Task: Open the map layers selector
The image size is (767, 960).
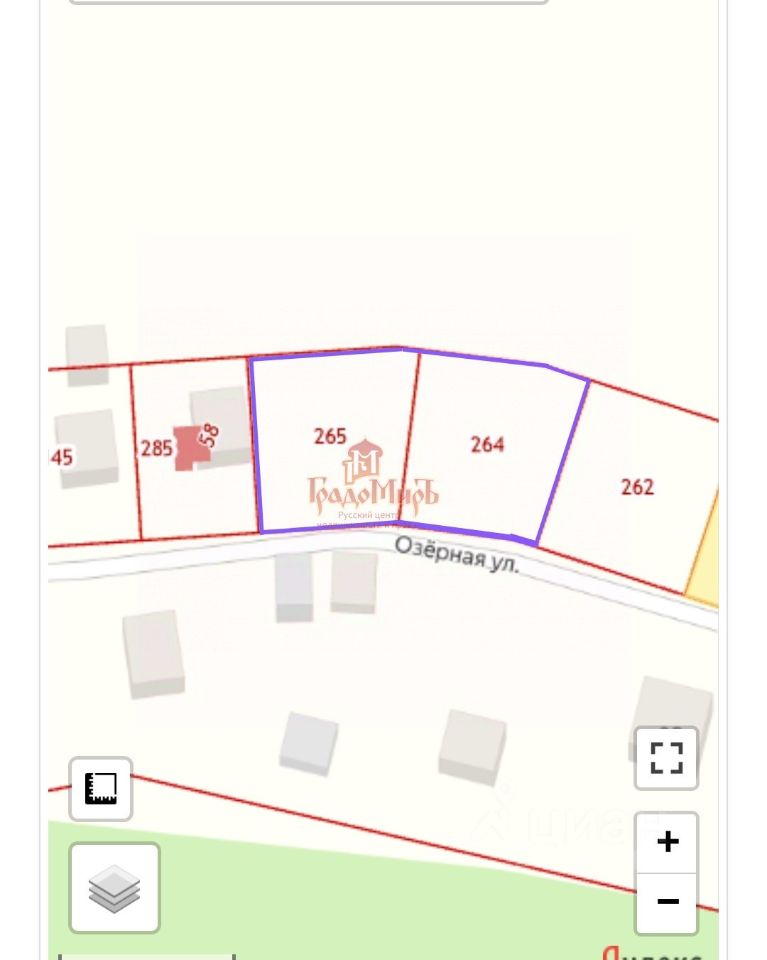Action: 114,888
